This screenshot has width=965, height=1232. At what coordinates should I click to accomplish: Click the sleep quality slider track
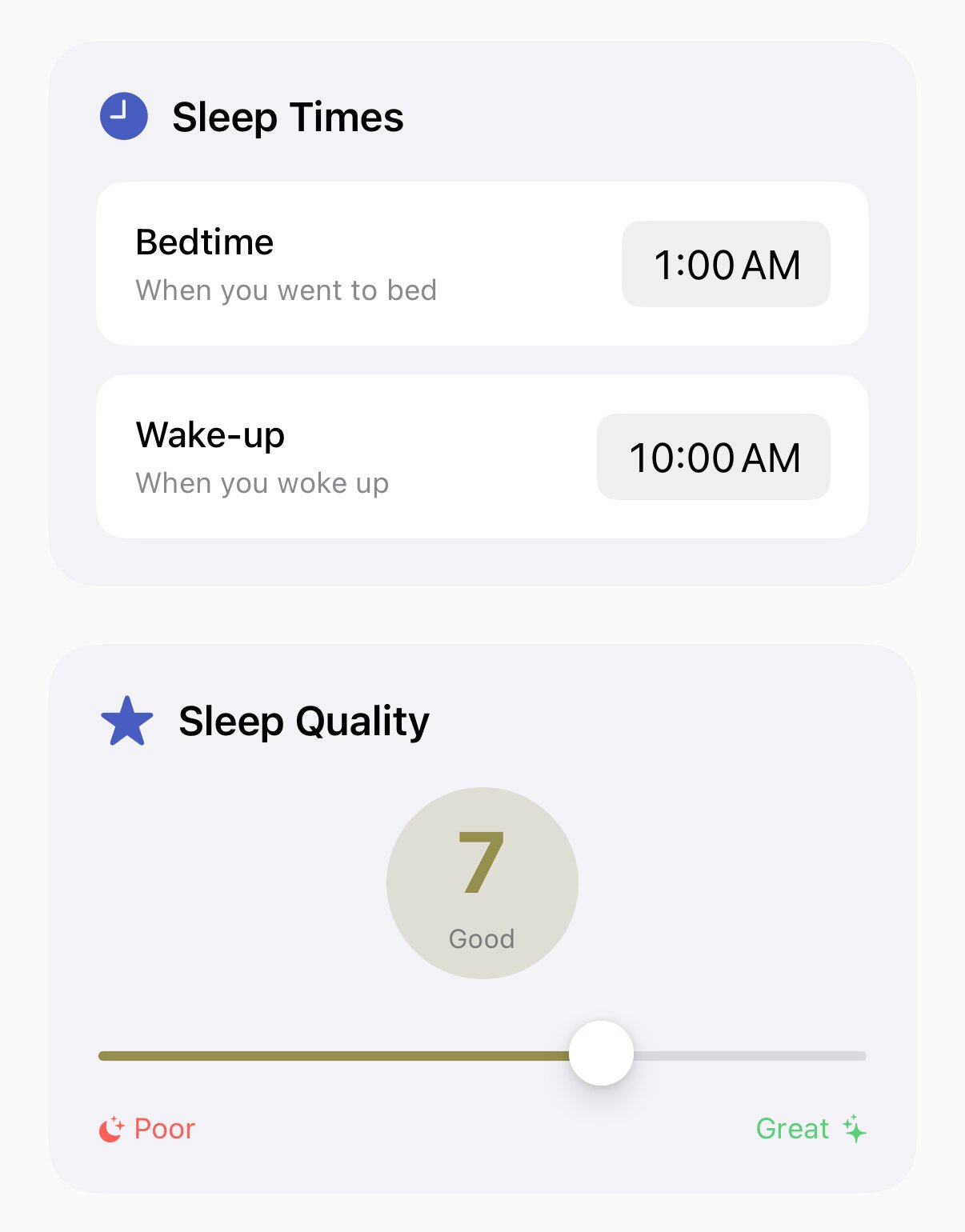(320, 1054)
